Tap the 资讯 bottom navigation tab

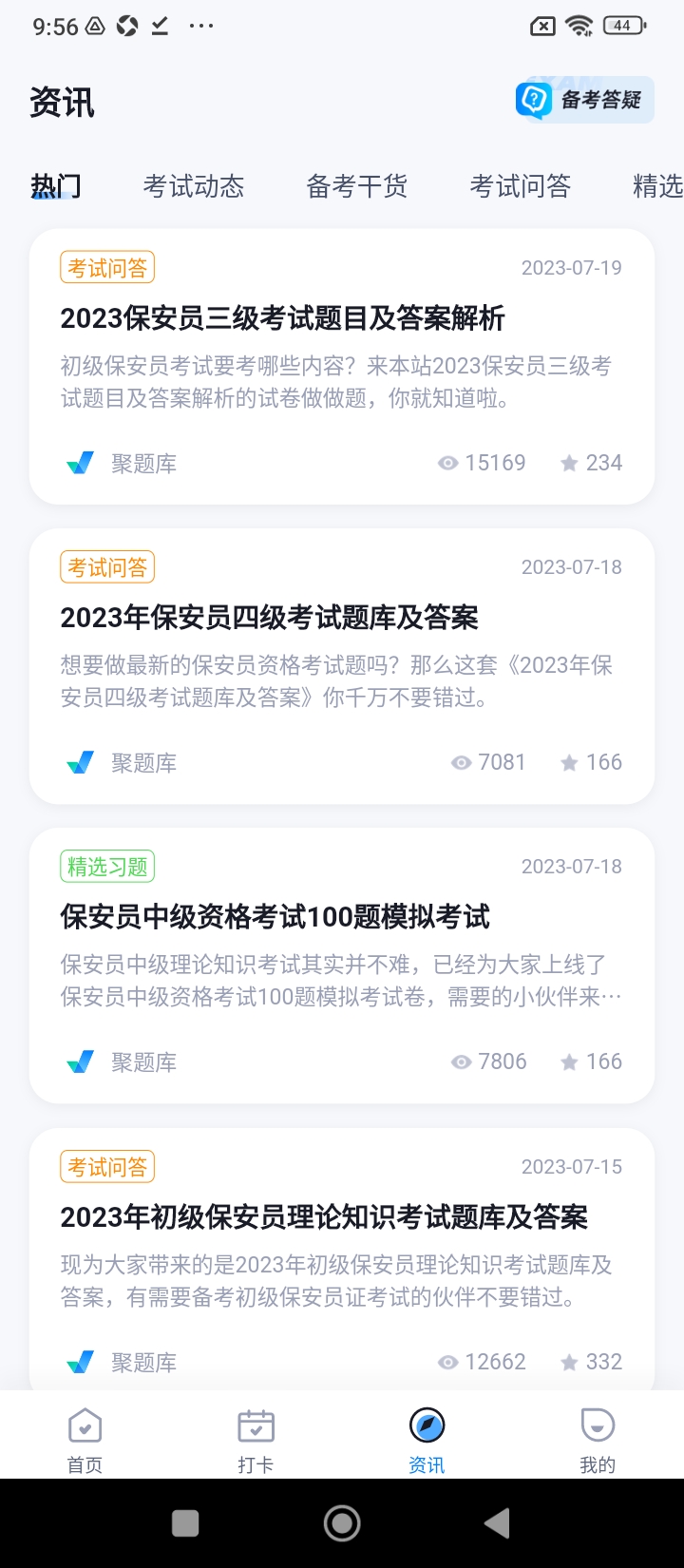(427, 1439)
